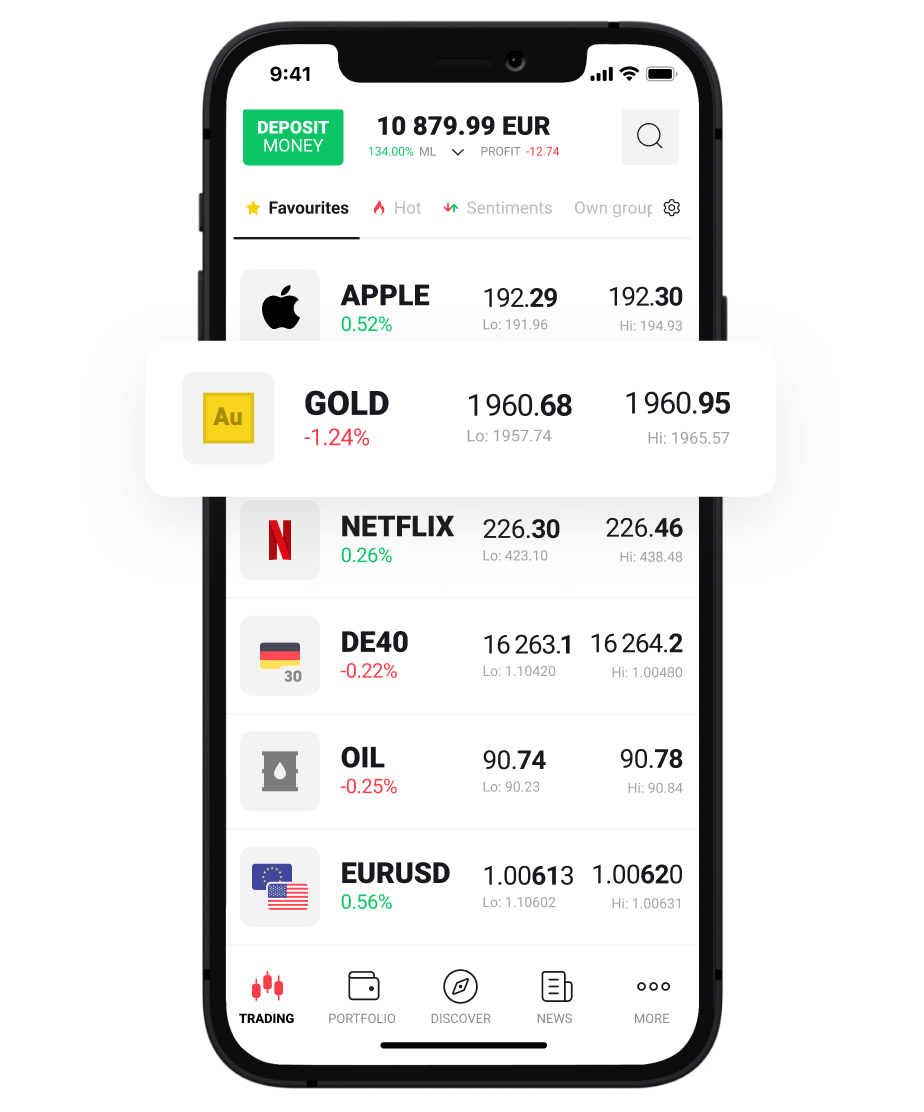Click the OIL barrel icon
924x1112 pixels.
coord(280,771)
